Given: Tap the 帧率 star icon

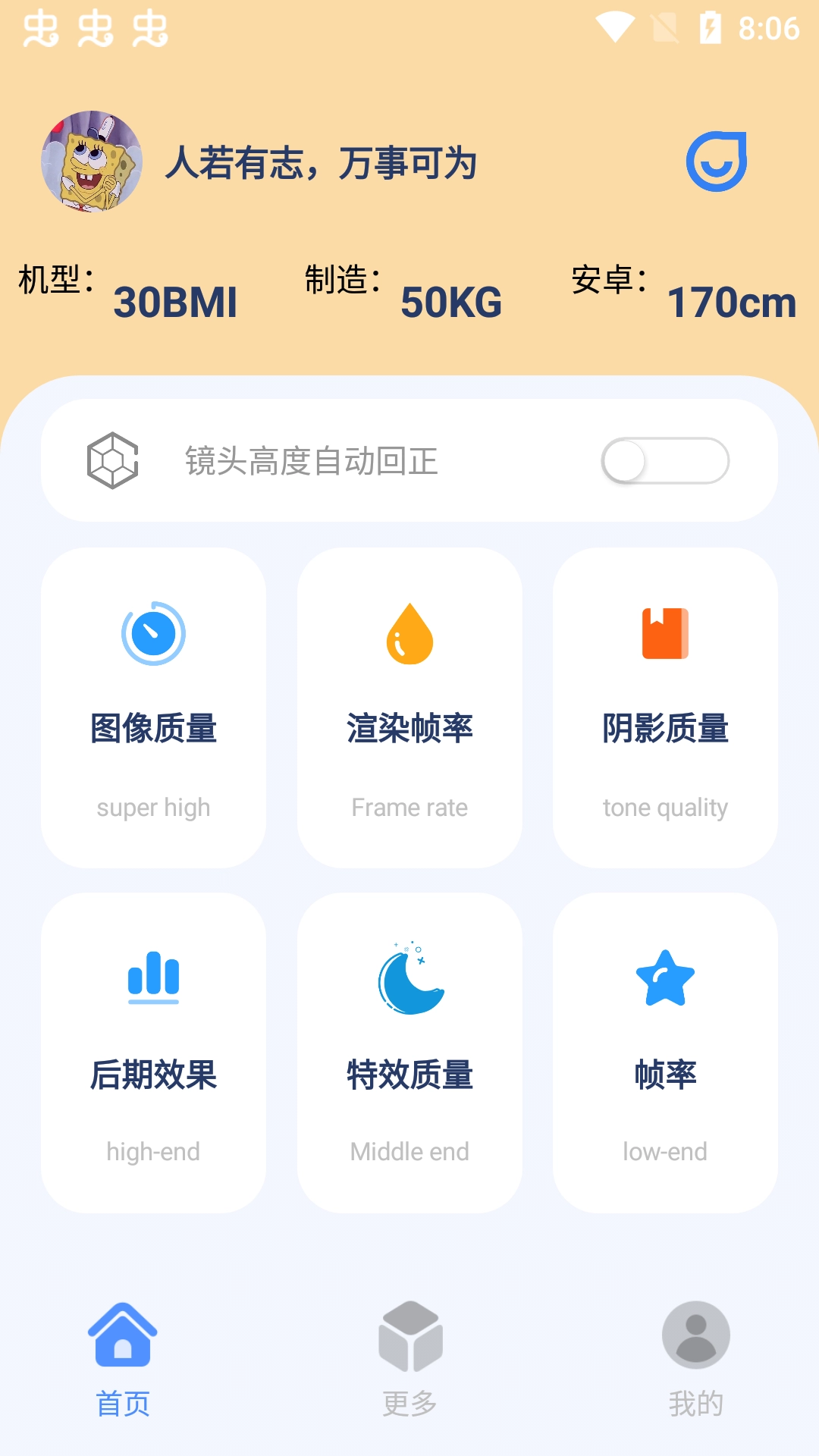Looking at the screenshot, I should (665, 978).
